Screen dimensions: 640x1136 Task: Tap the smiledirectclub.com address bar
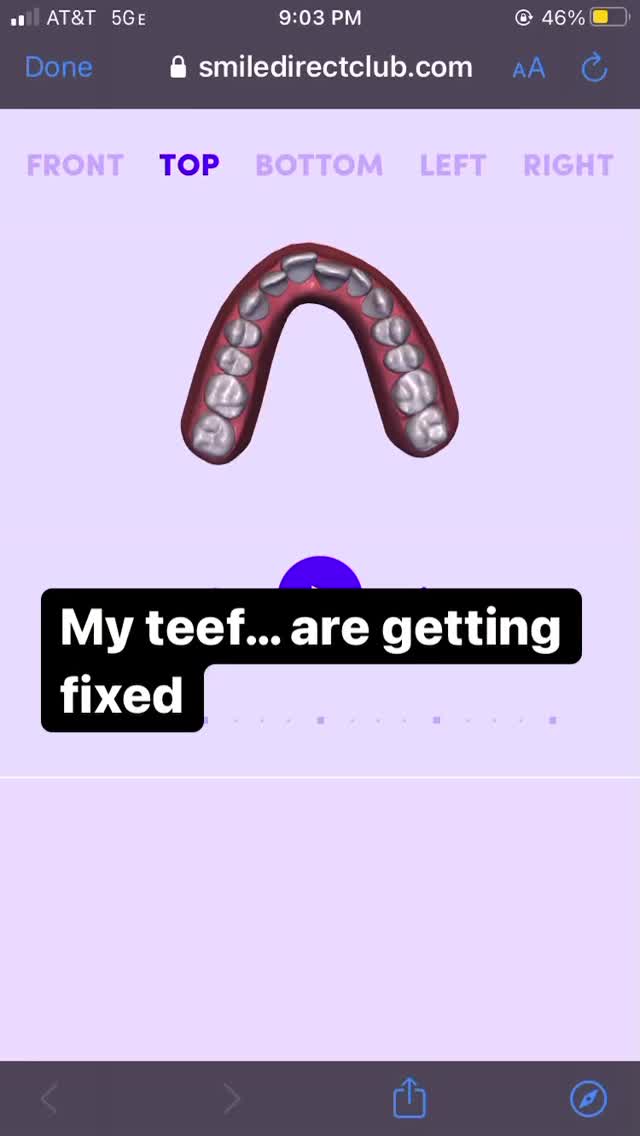click(321, 67)
